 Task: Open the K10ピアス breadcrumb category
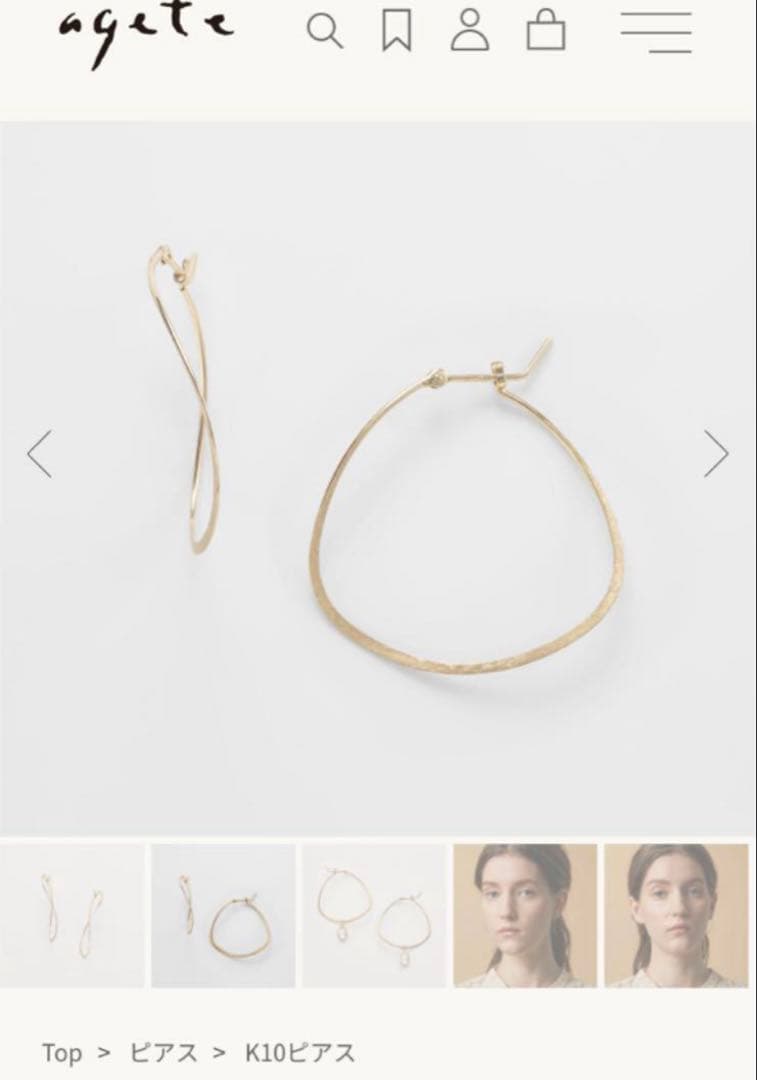[x=300, y=1053]
